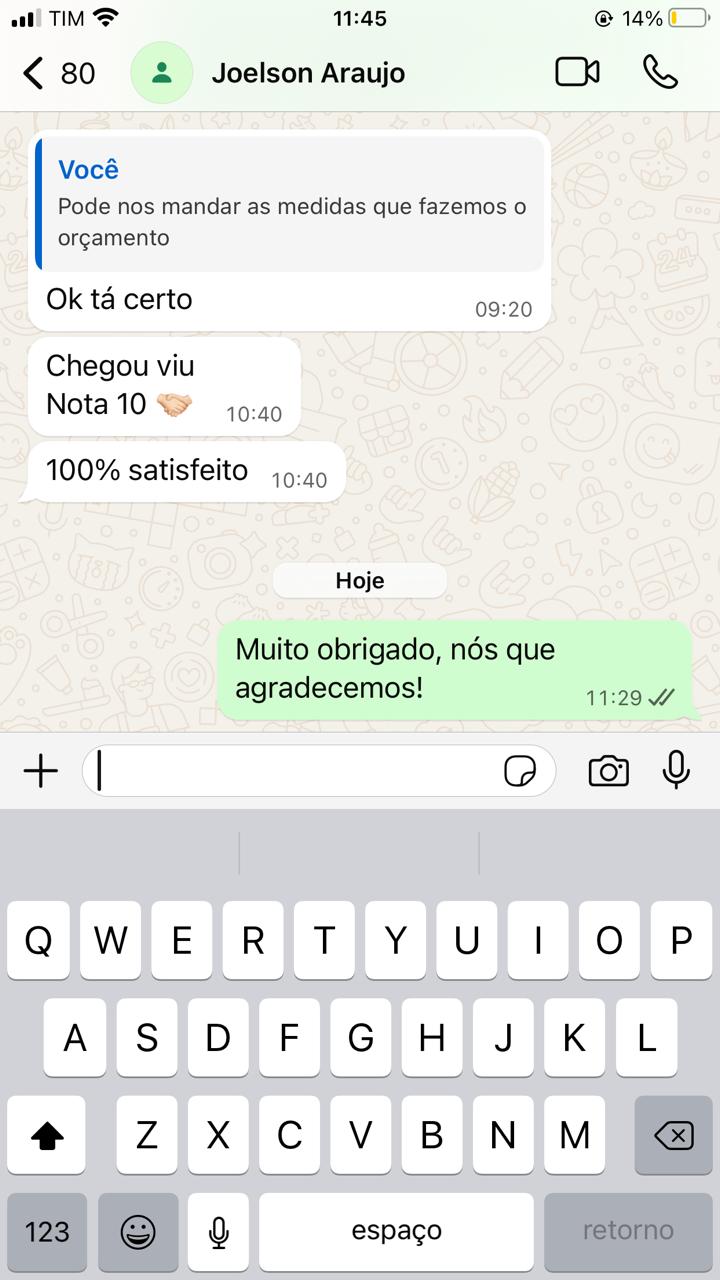The height and width of the screenshot is (1280, 720).
Task: Jump to the quoted 'Pode nos mandar' message
Action: pyautogui.click(x=290, y=204)
